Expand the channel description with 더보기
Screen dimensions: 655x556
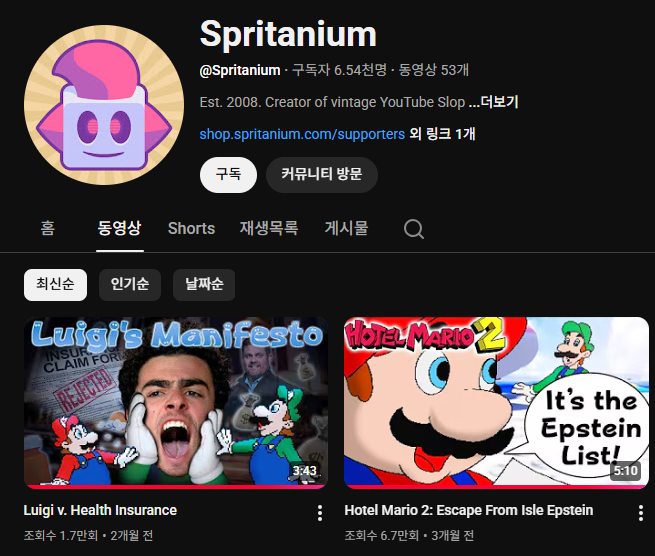tap(494, 102)
